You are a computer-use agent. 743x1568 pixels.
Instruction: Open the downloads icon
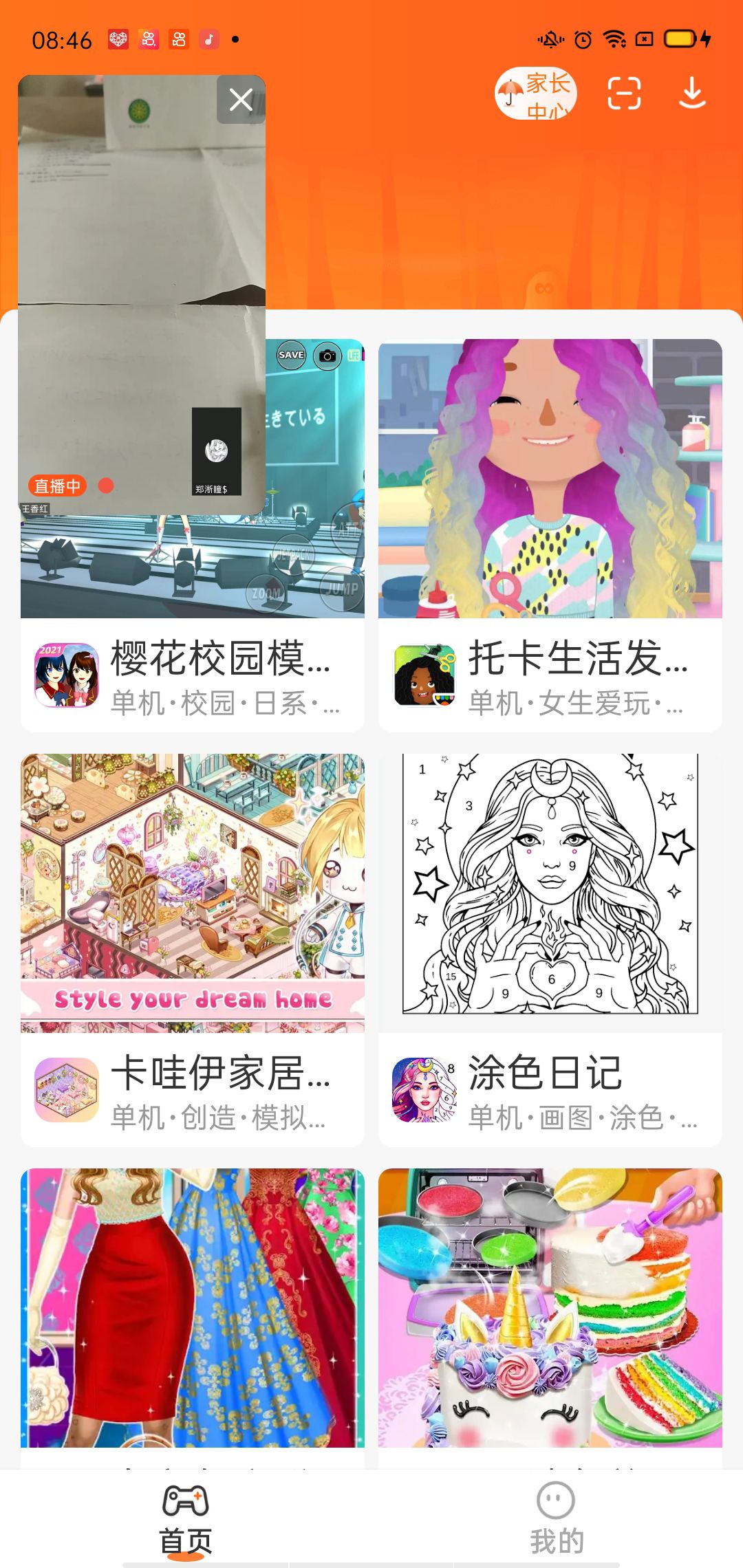coord(692,94)
